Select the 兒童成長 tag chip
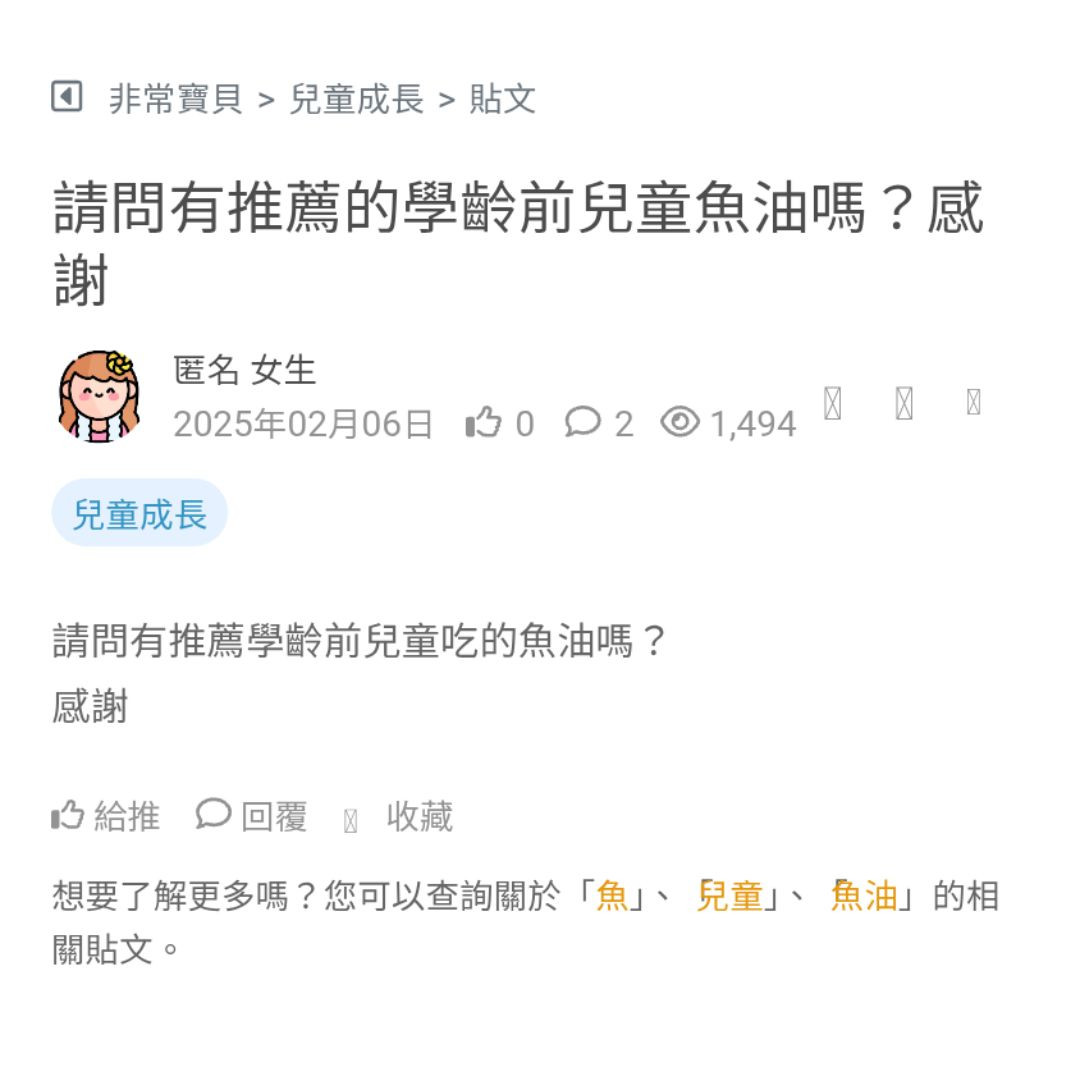This screenshot has height=1080, width=1080. tap(139, 514)
